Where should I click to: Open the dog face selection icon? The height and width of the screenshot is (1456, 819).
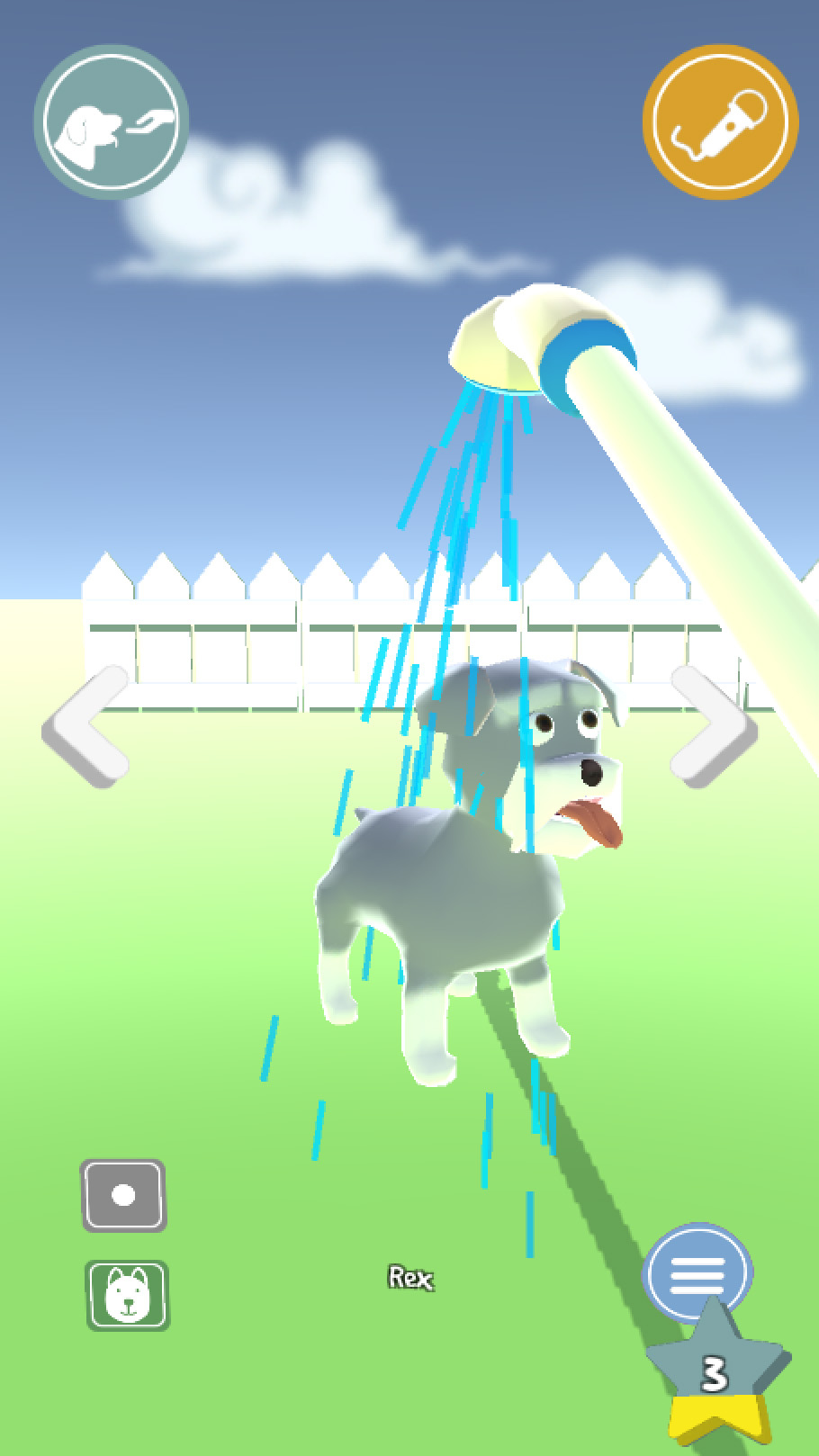tap(127, 1296)
